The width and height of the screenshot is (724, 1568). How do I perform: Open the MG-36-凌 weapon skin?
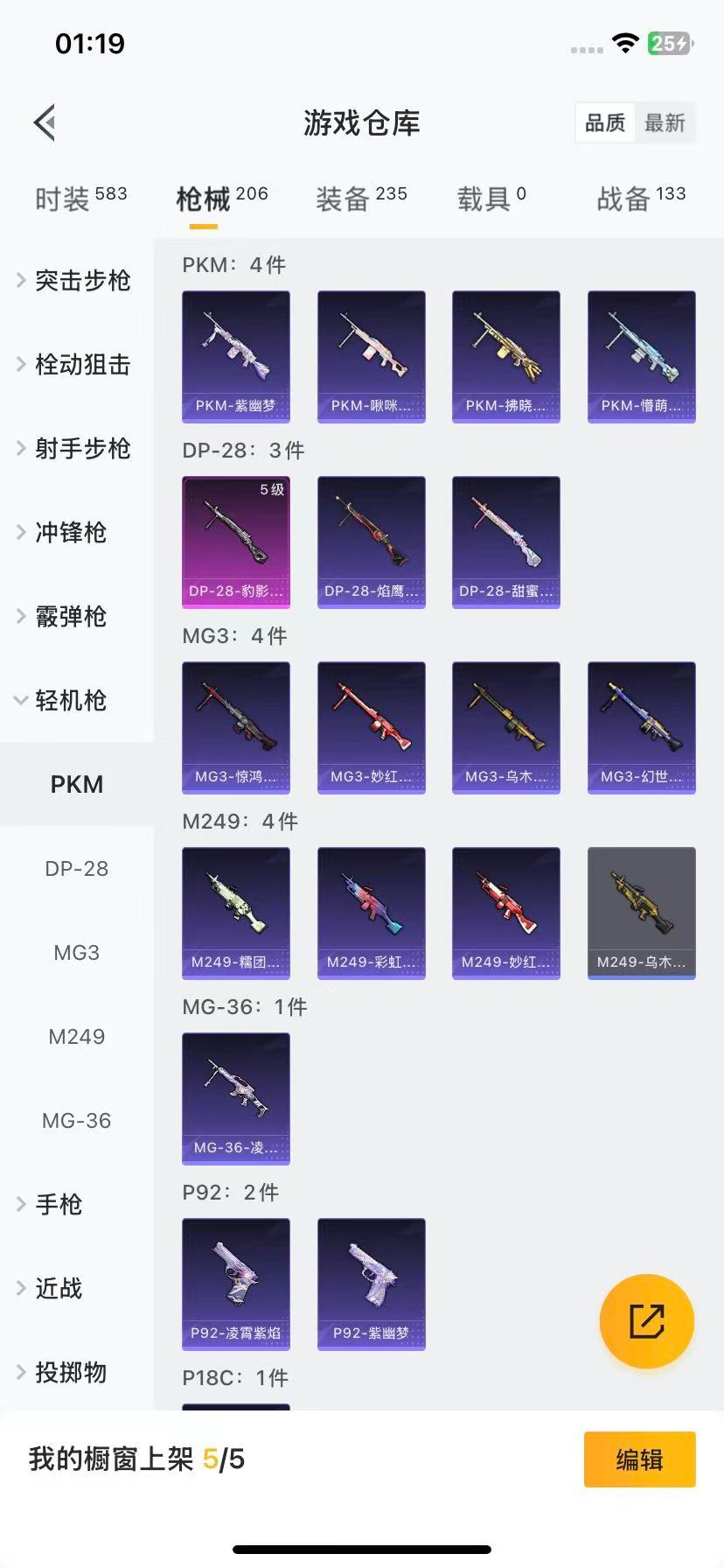[235, 1099]
